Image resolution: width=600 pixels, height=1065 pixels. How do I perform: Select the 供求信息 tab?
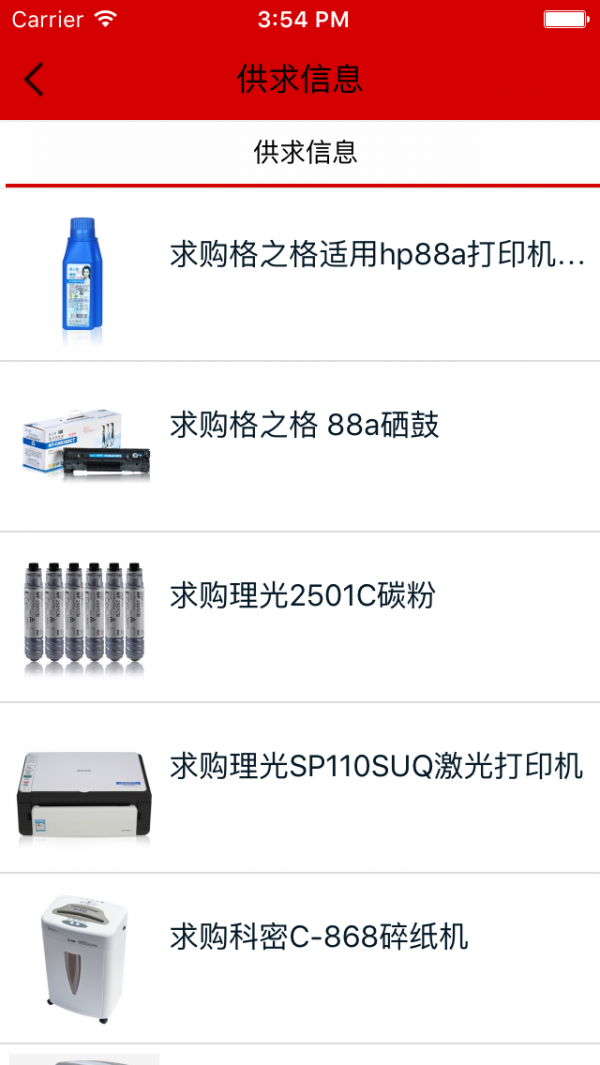(x=305, y=152)
